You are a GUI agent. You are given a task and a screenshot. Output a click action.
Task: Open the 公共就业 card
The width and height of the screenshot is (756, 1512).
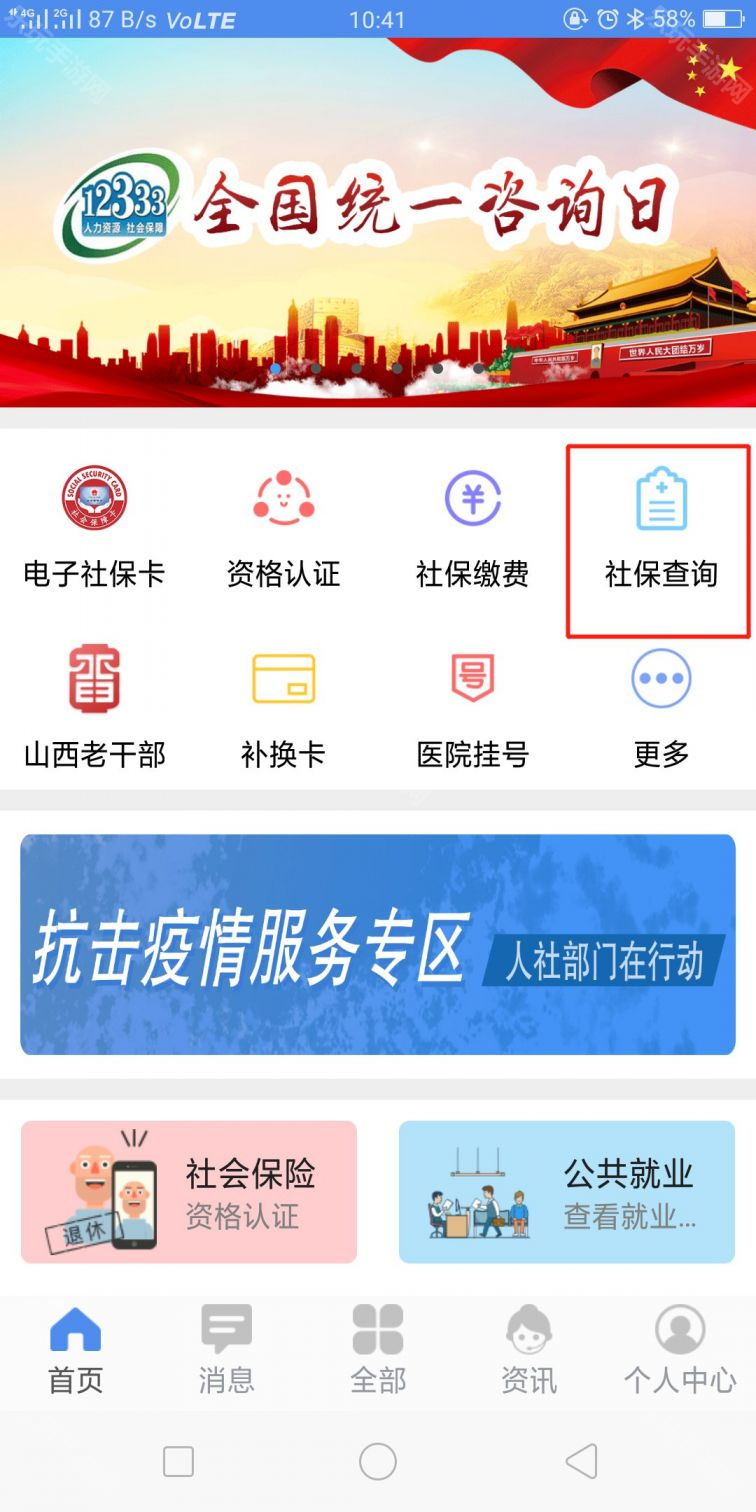567,1191
